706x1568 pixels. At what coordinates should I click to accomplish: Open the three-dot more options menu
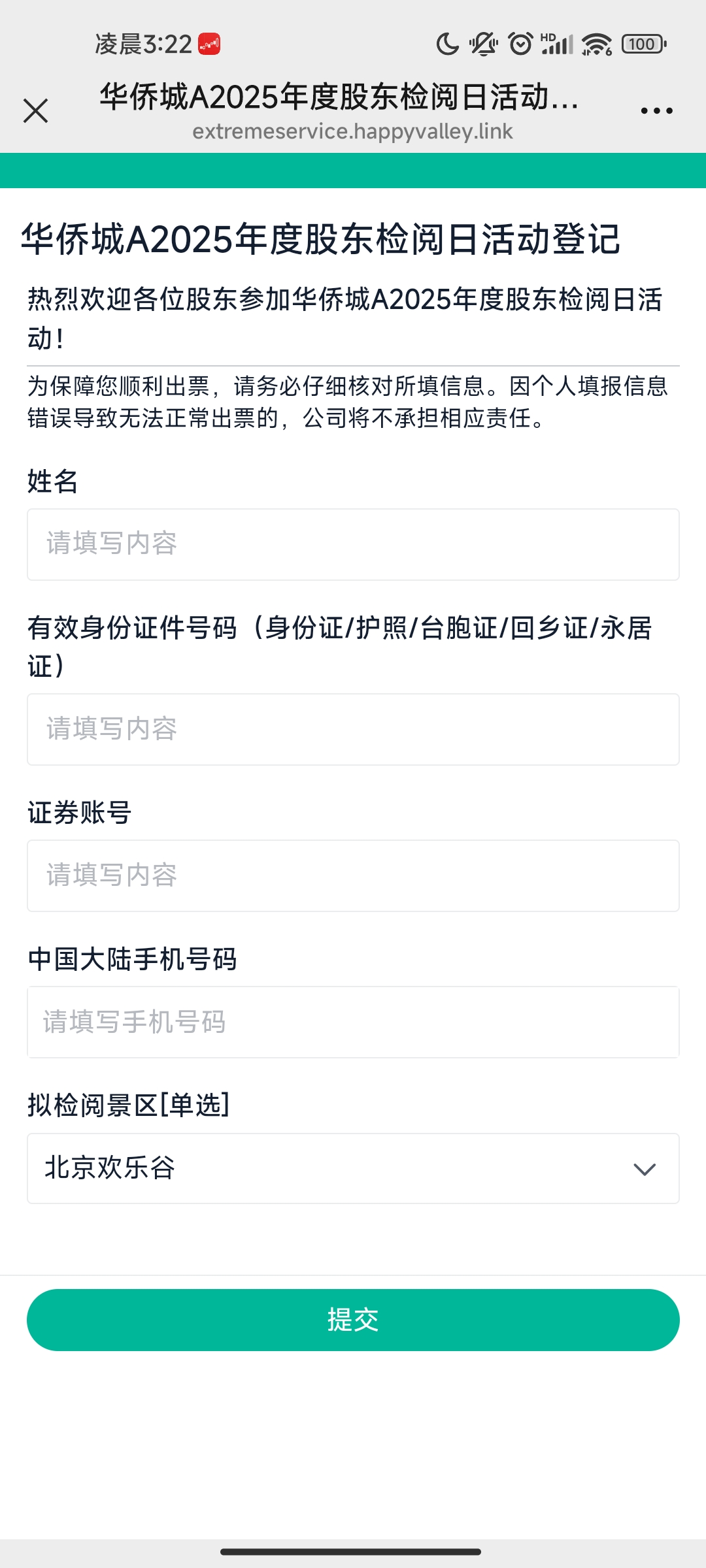pyautogui.click(x=656, y=111)
